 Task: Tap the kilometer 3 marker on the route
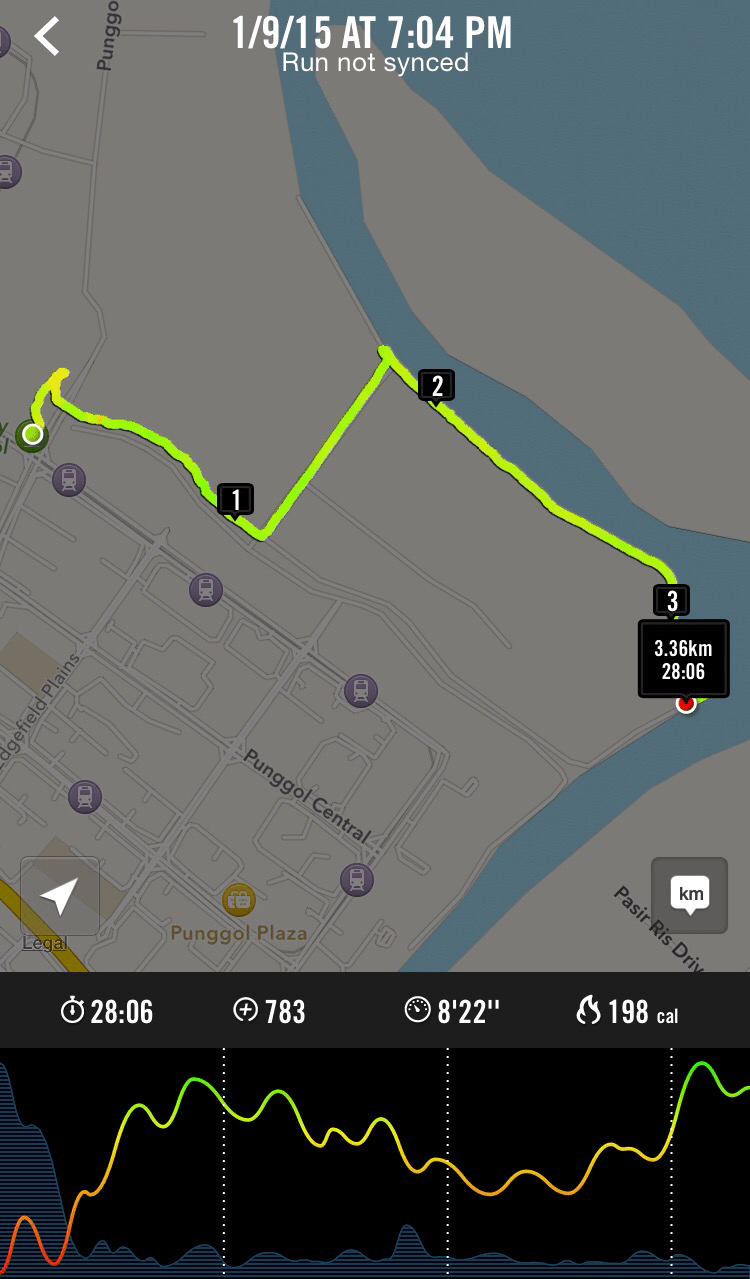coord(672,600)
